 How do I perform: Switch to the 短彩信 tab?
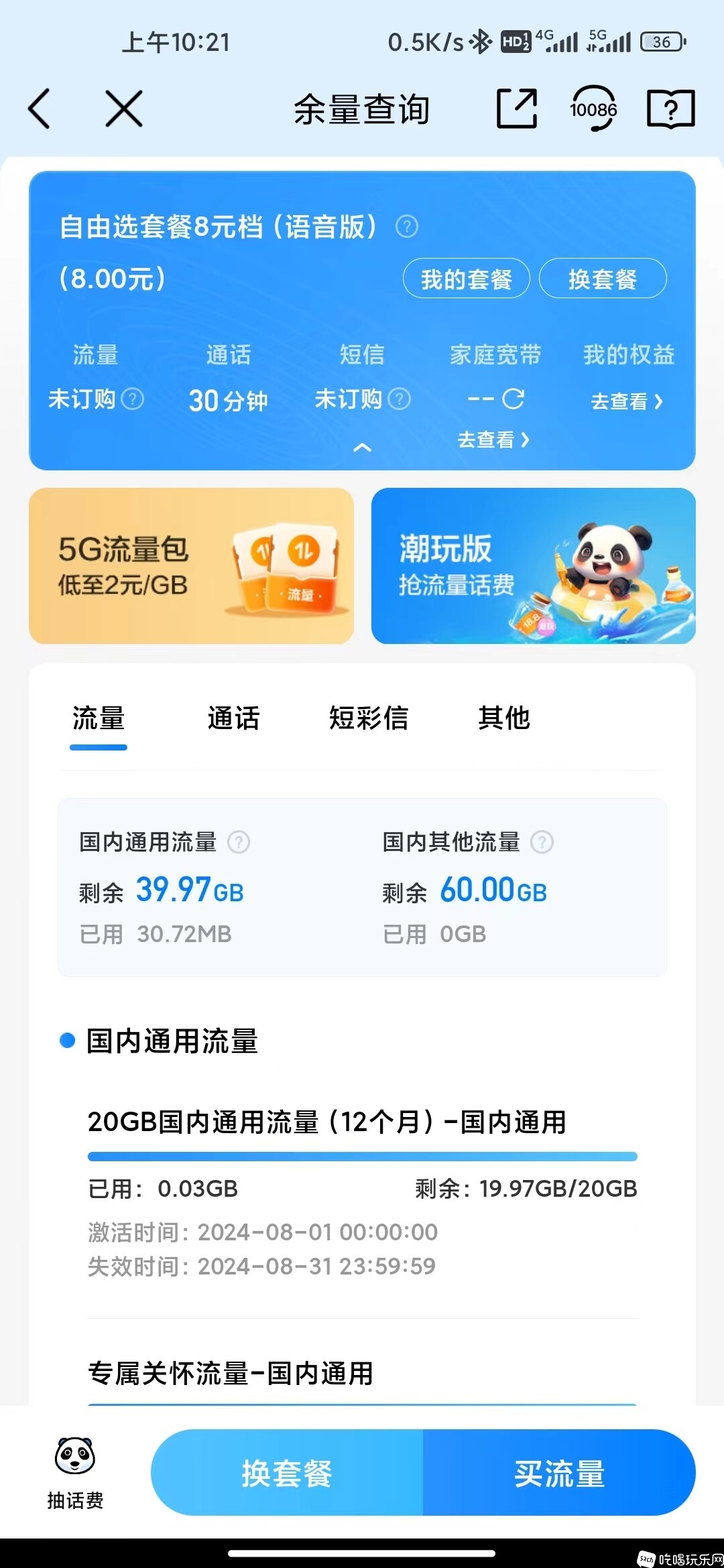pos(368,718)
